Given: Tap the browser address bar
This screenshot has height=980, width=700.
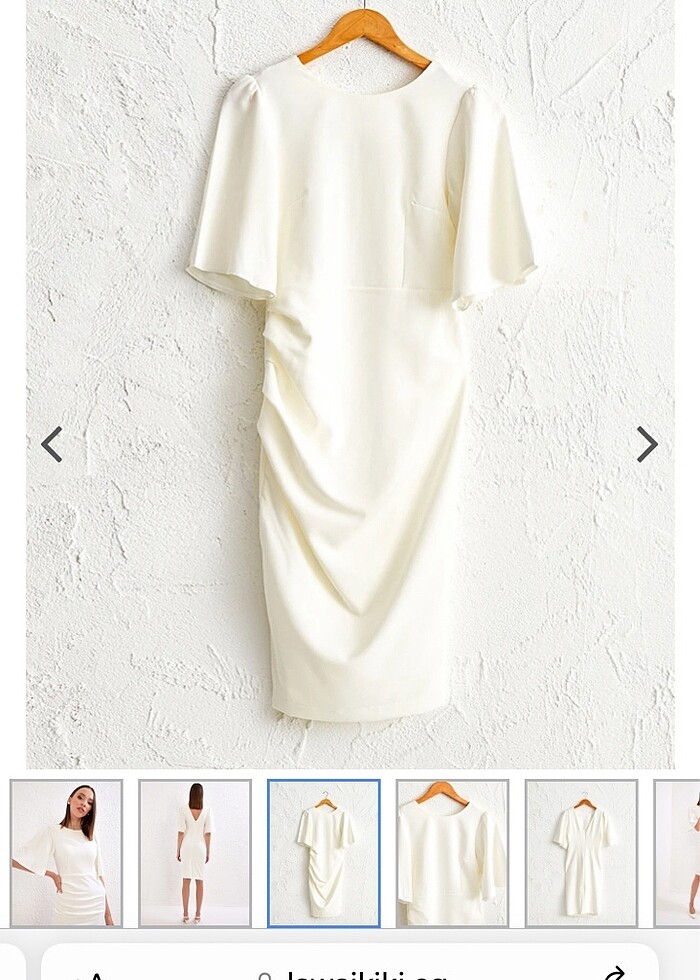Looking at the screenshot, I should (350, 968).
